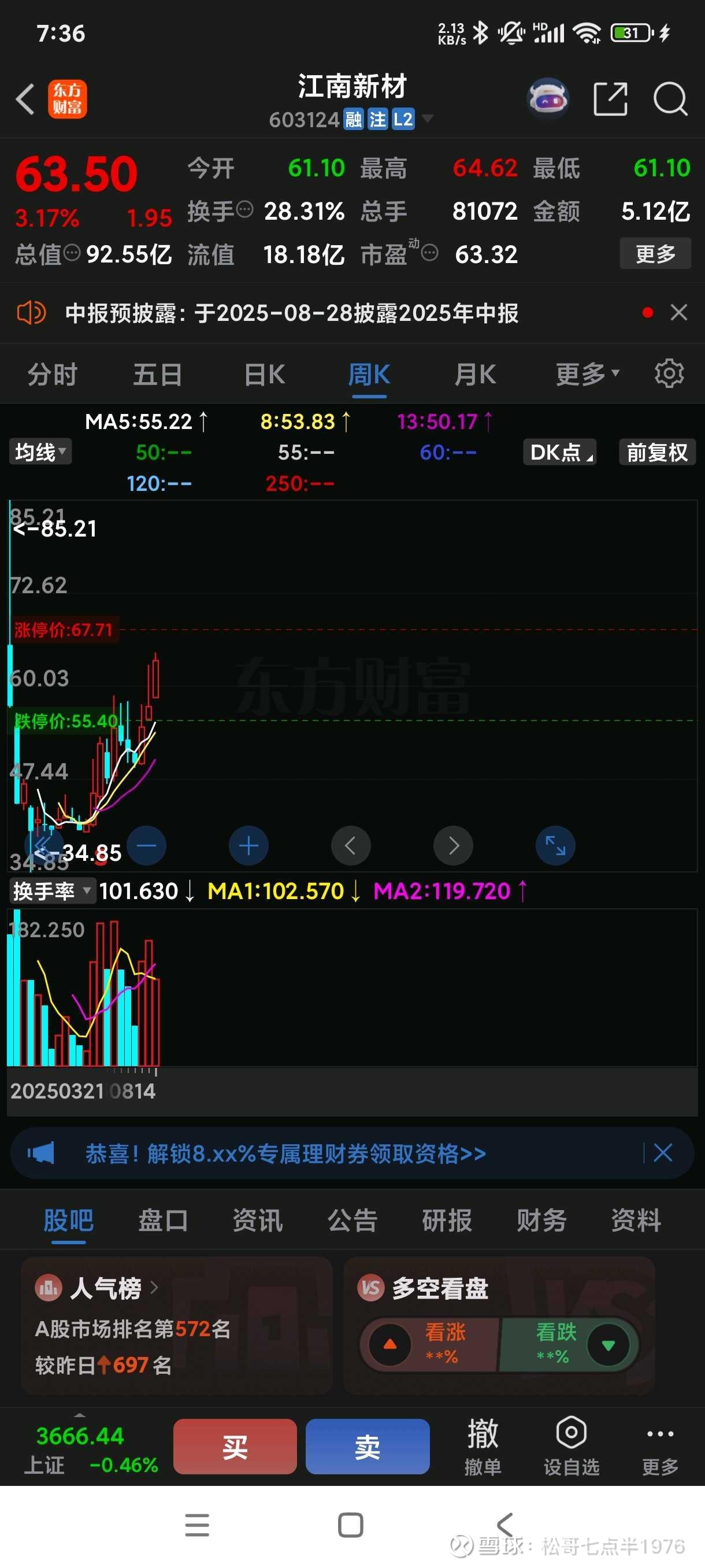
Task: Dismiss the 中报预披露 notice
Action: [x=678, y=313]
